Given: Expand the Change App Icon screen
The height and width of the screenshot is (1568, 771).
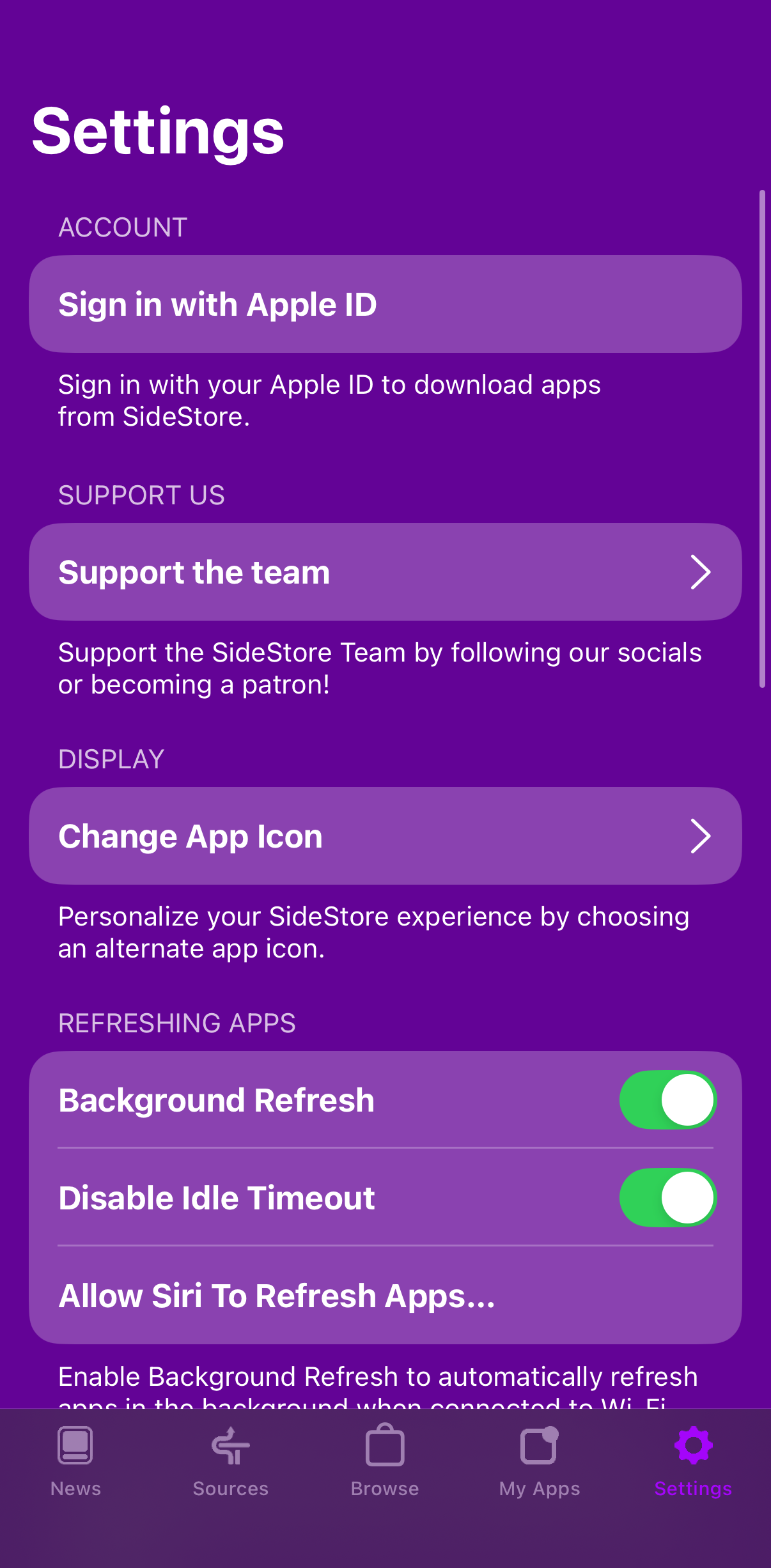Looking at the screenshot, I should tap(385, 835).
